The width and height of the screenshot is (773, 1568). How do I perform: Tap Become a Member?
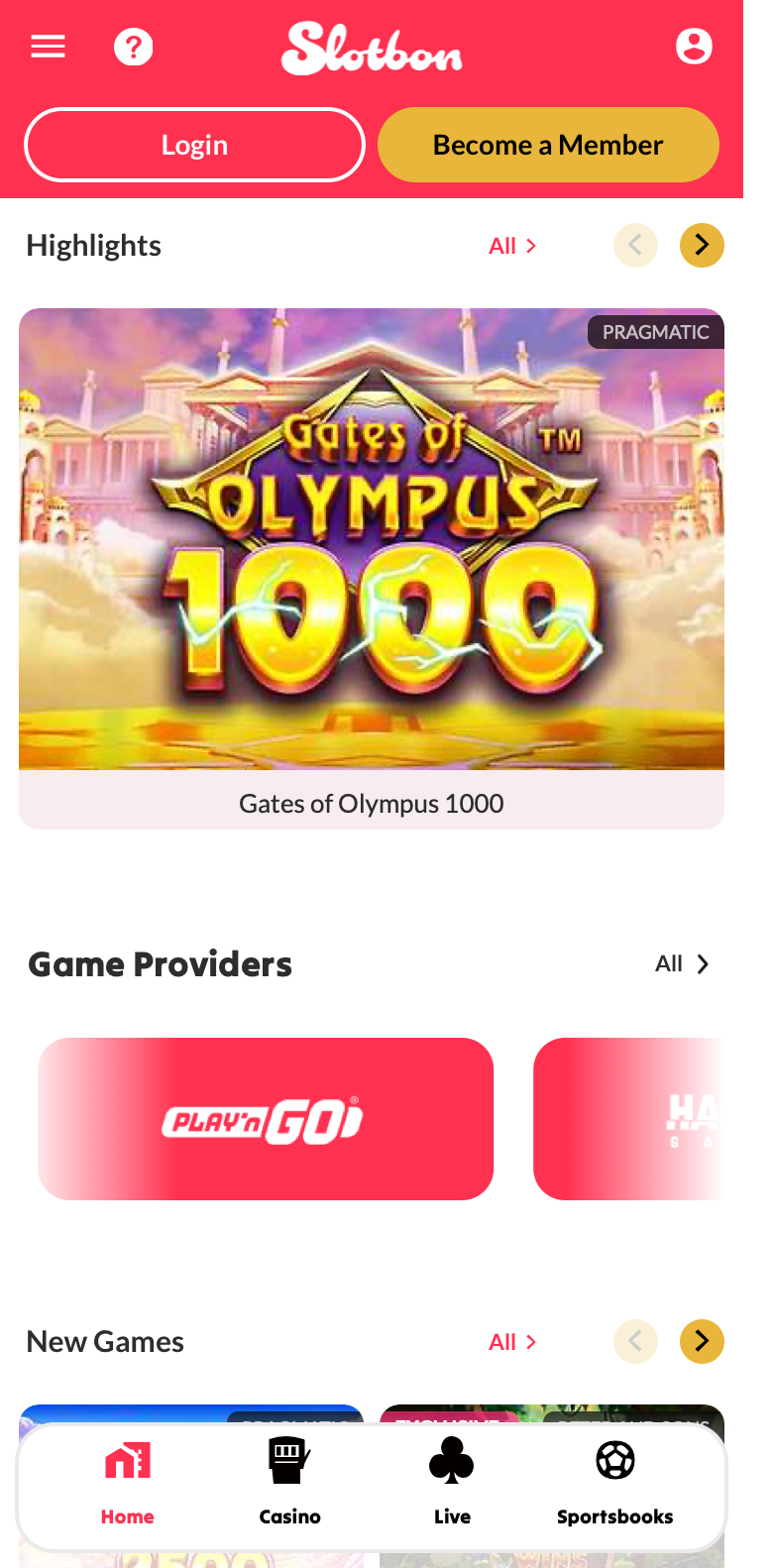(548, 145)
